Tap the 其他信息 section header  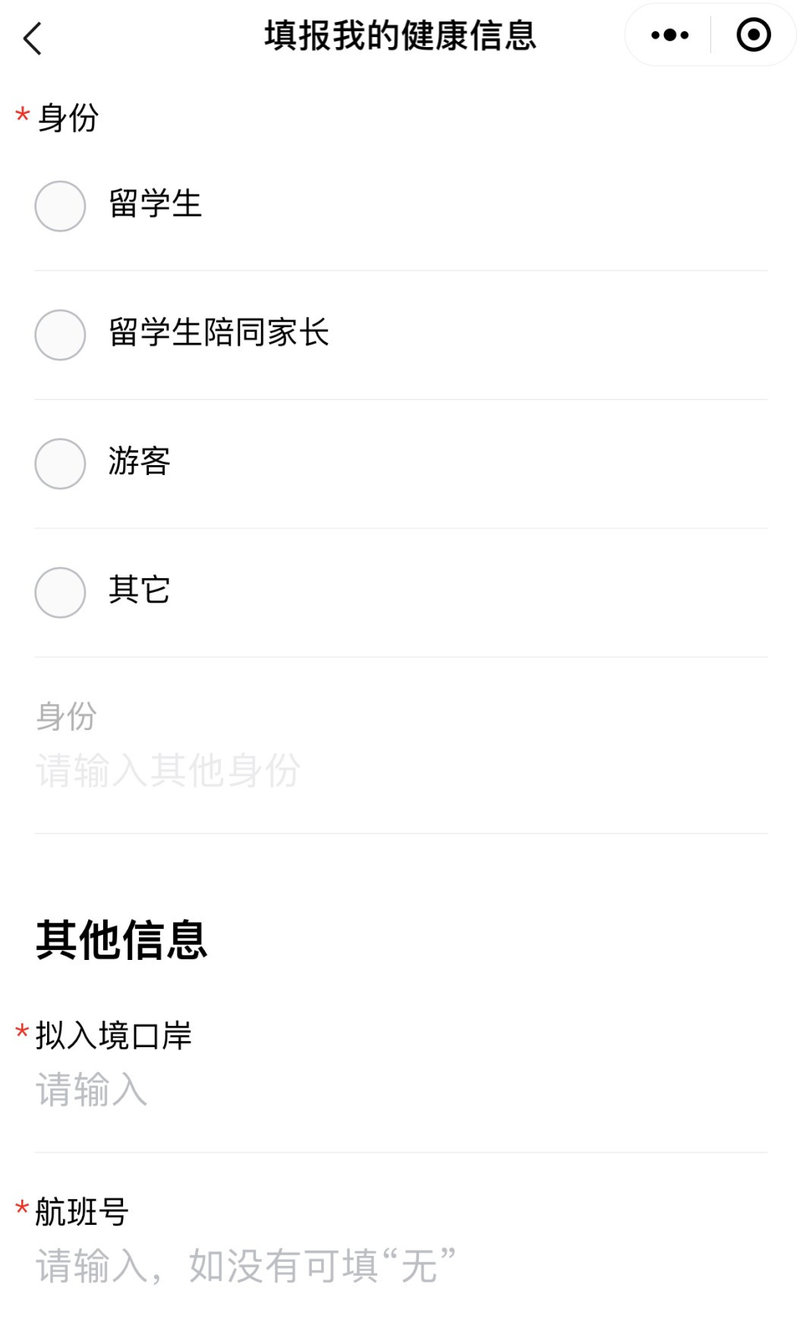pos(122,938)
